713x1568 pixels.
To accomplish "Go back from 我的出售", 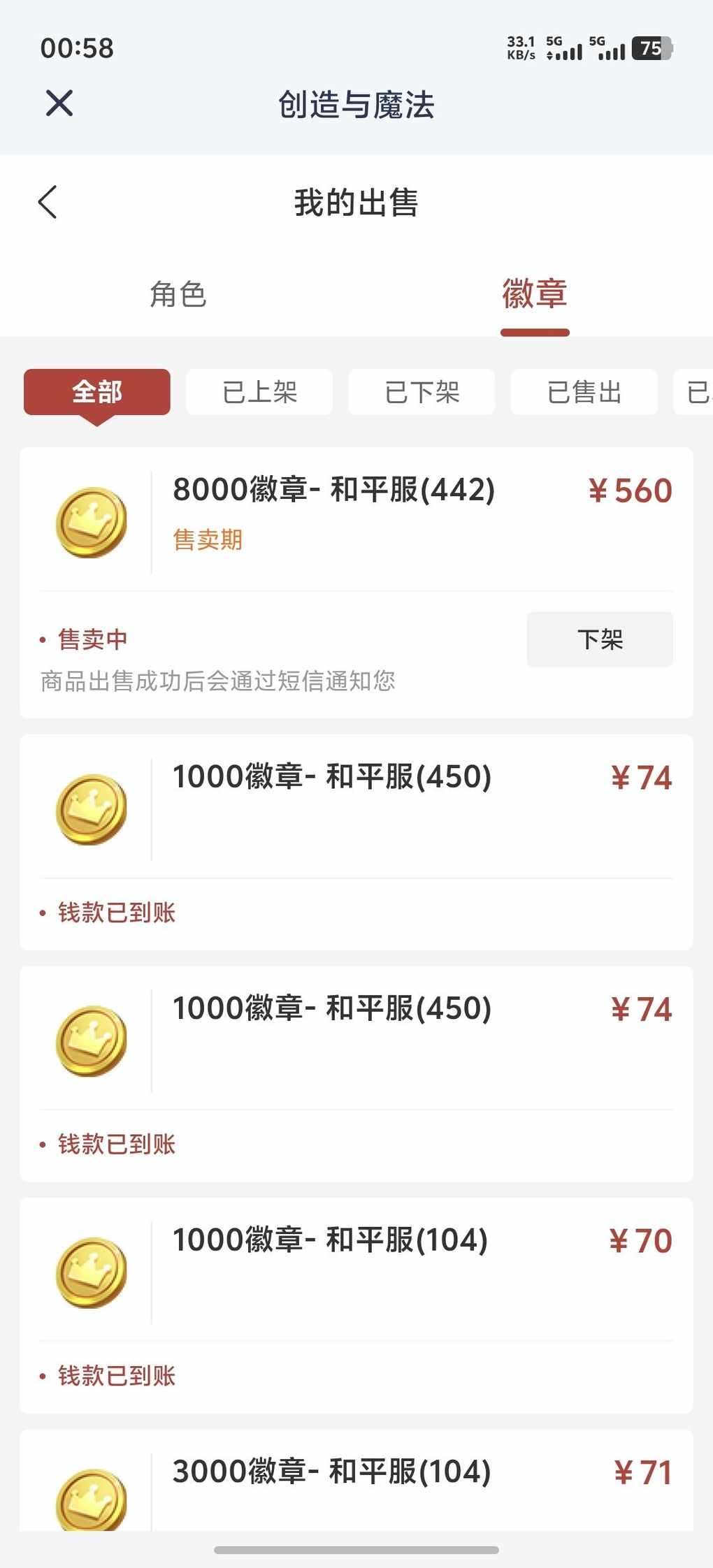I will [x=48, y=203].
